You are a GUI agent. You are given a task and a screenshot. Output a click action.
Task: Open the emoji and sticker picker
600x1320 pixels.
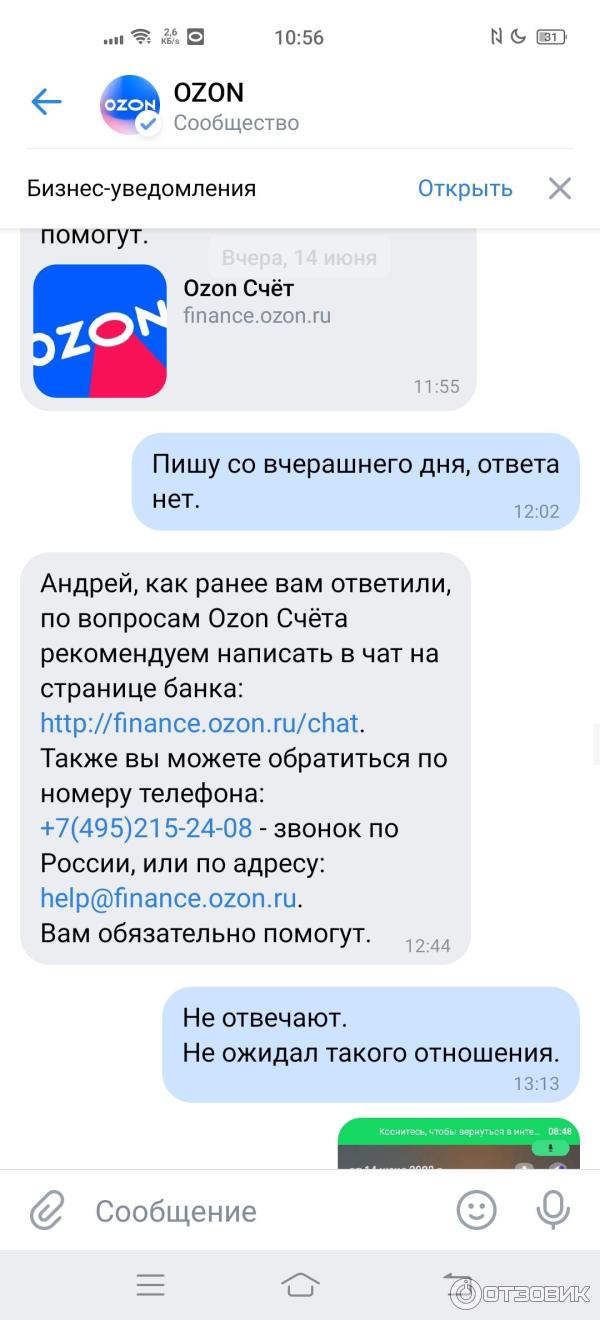(x=476, y=1211)
